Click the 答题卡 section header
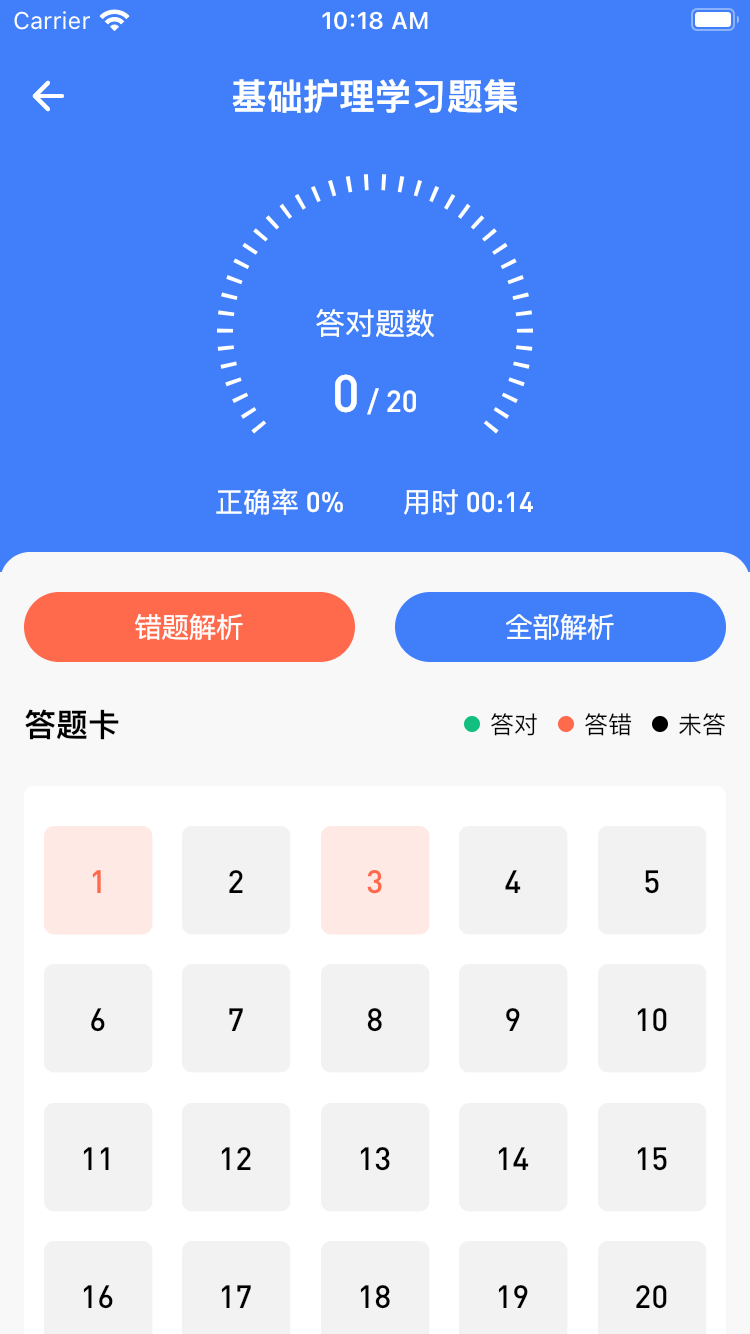Viewport: 750px width, 1334px height. (x=70, y=723)
